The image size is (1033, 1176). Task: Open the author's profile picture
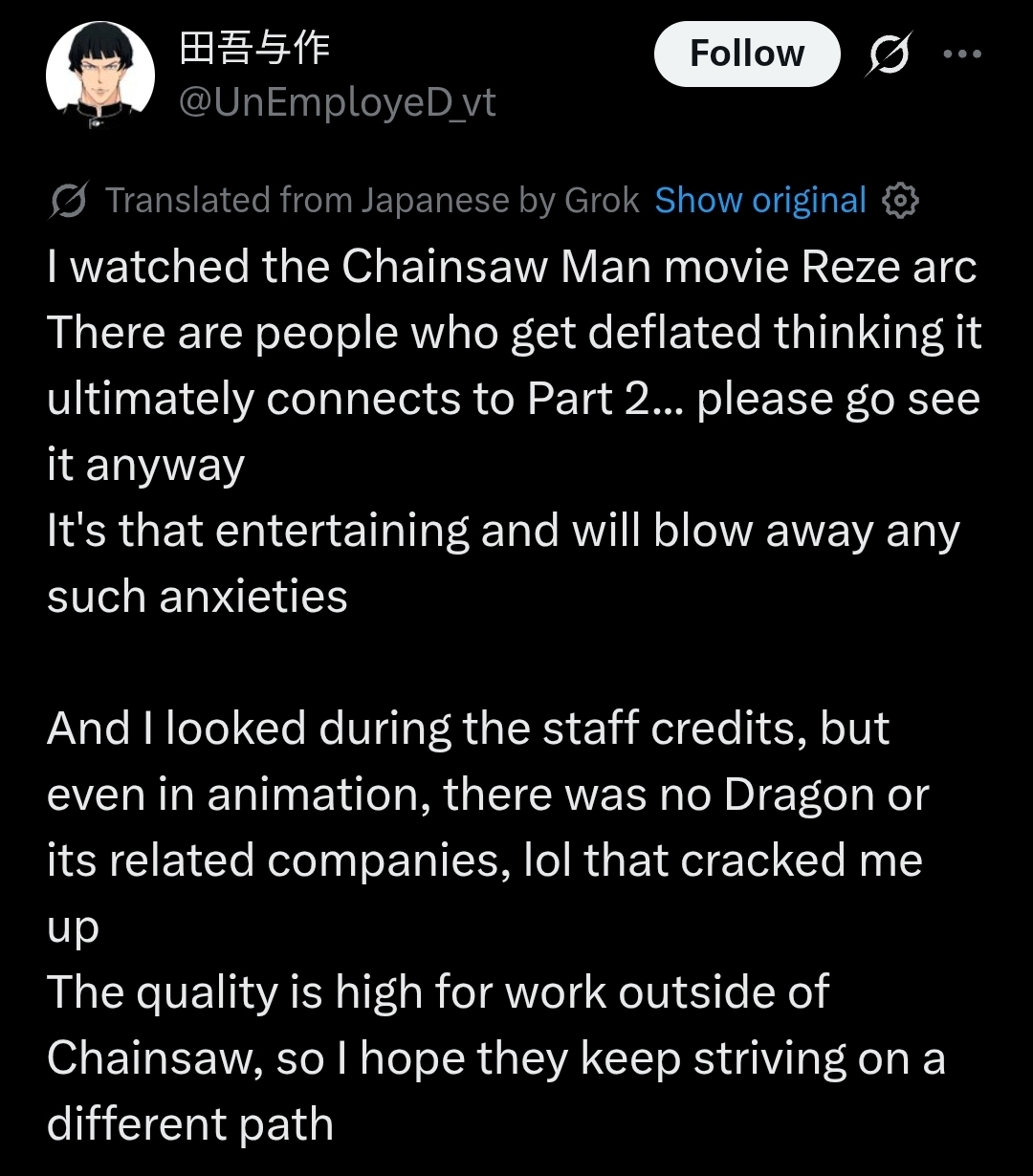pos(100,75)
